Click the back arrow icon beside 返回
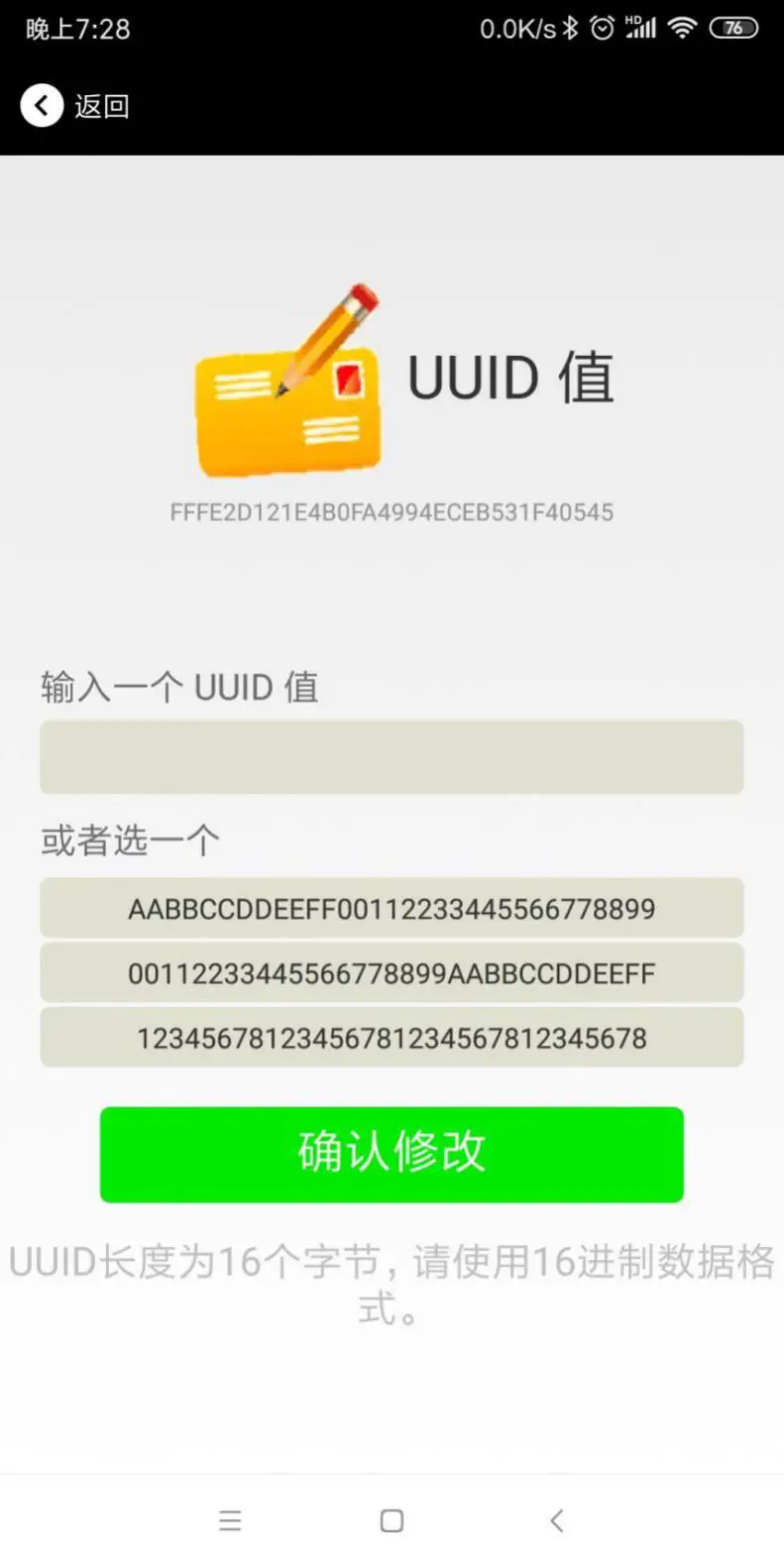Image resolution: width=784 pixels, height=1568 pixels. [42, 104]
